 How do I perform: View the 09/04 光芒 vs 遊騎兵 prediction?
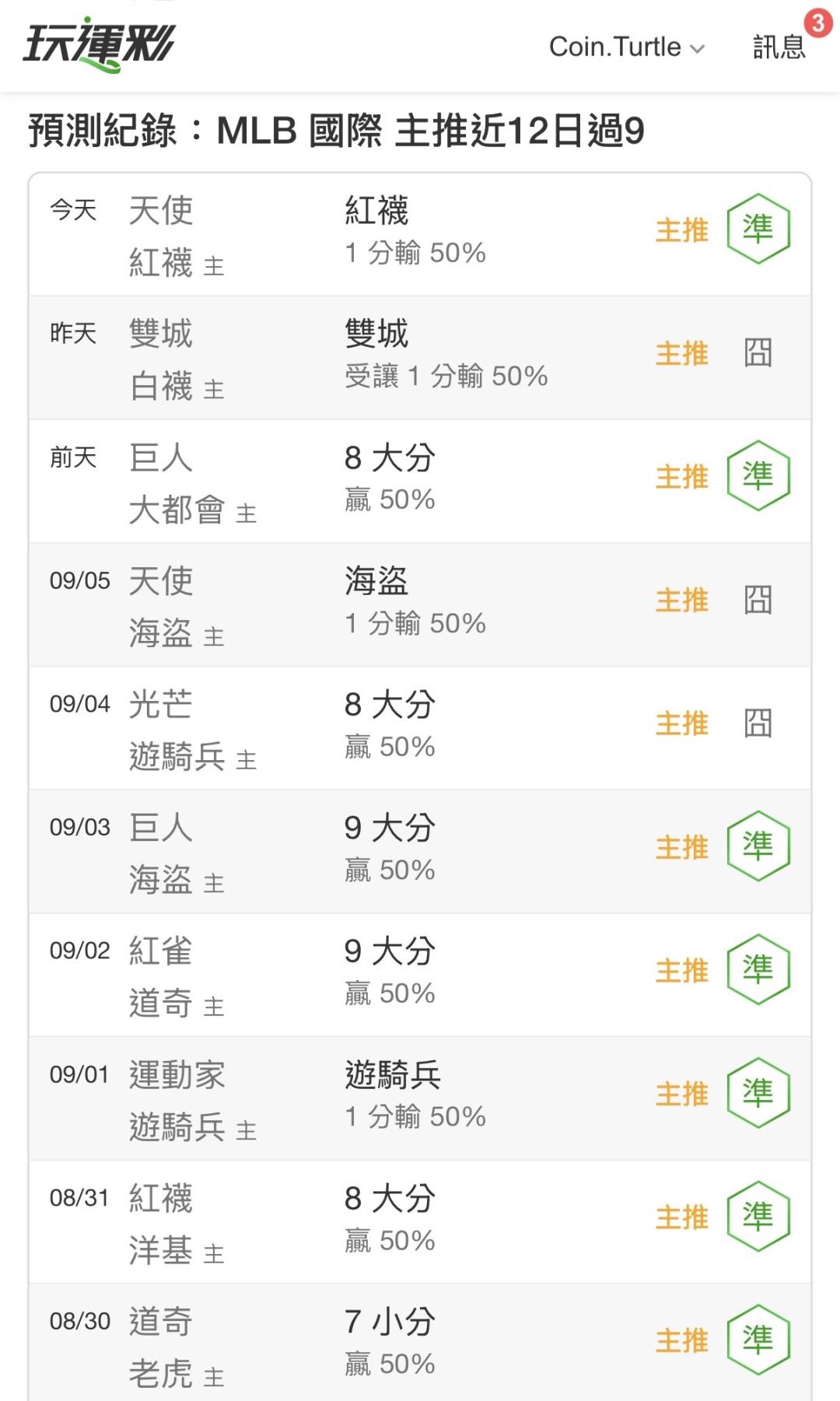point(420,728)
